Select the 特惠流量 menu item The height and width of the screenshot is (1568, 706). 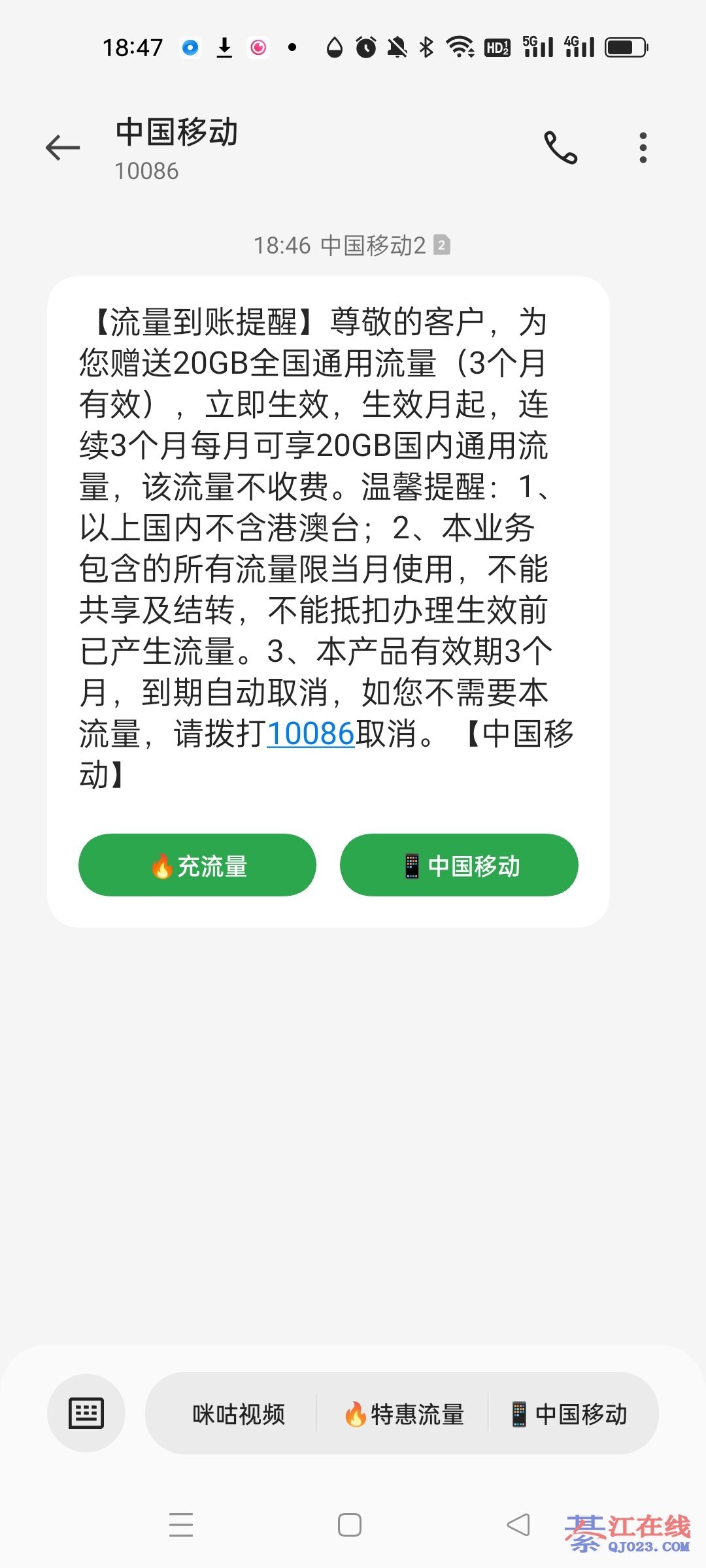tap(403, 1414)
